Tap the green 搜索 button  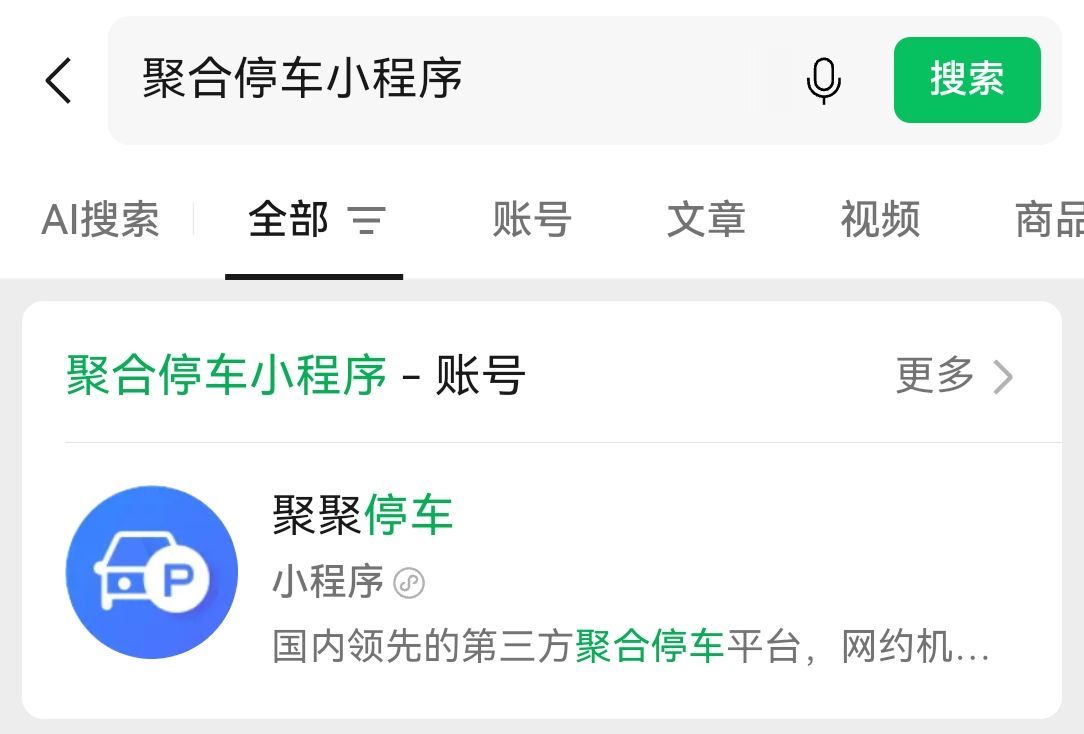tap(966, 80)
